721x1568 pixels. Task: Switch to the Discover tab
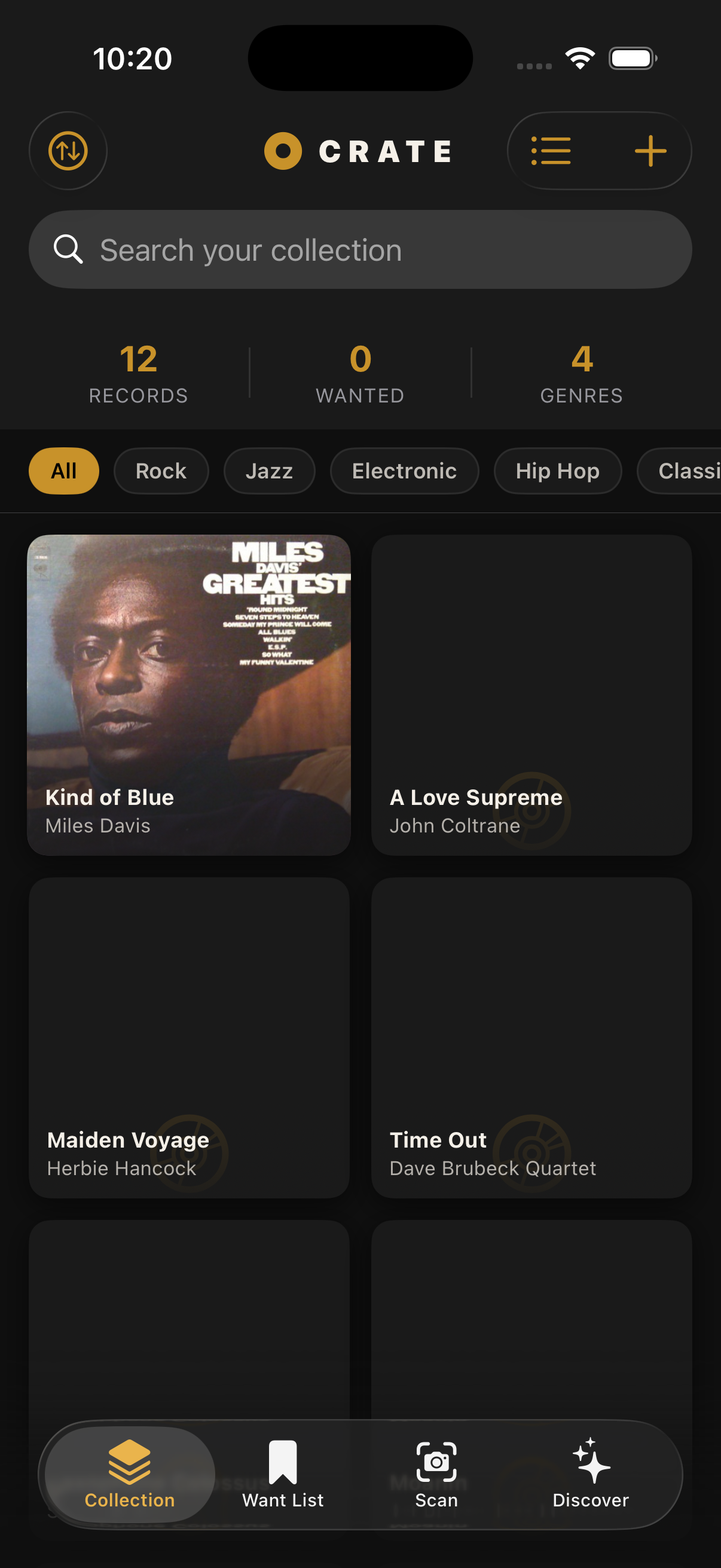(x=590, y=1474)
